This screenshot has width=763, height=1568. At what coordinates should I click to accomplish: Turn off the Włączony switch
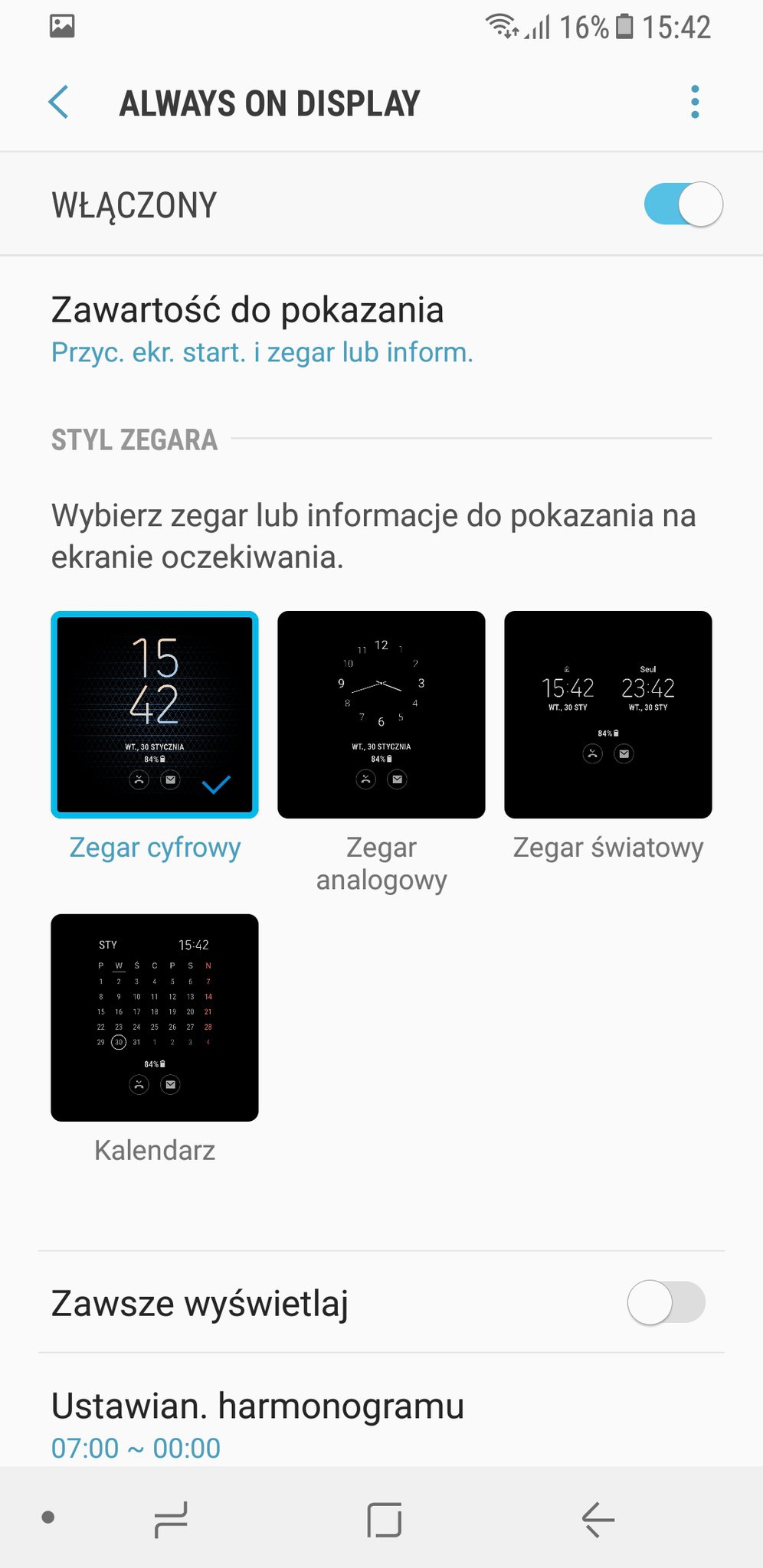(x=683, y=204)
